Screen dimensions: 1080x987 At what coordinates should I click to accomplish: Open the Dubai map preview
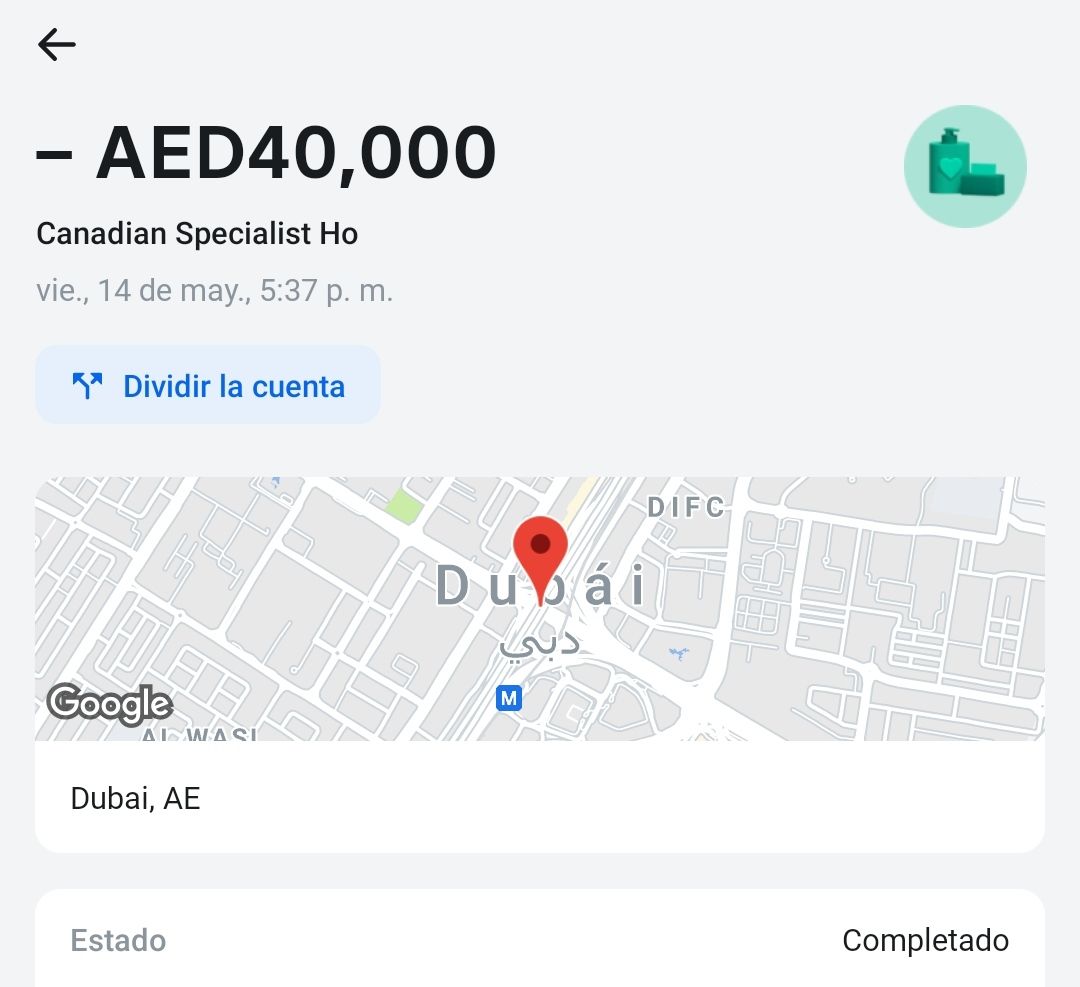[540, 608]
